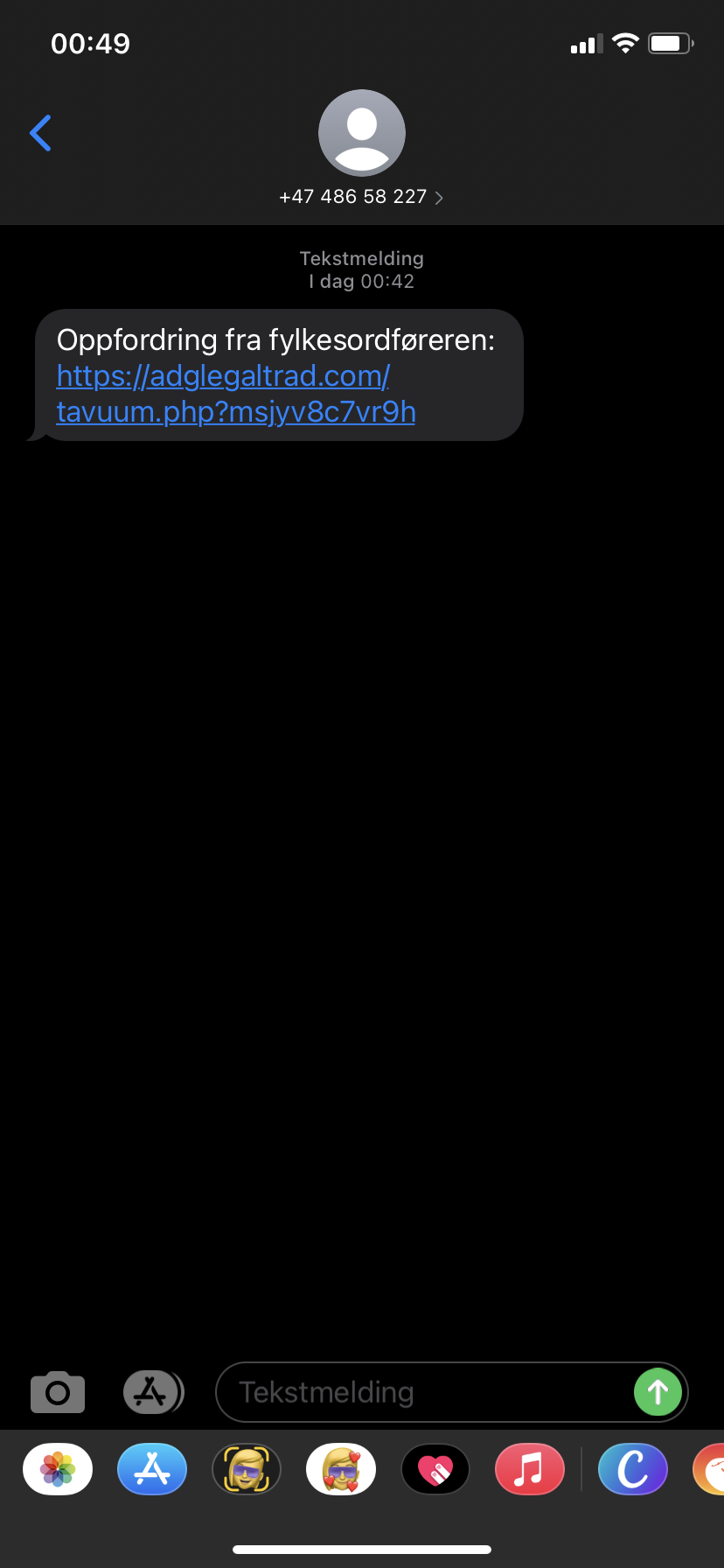
Task: Open Memoji stickers with hearts
Action: (341, 1469)
